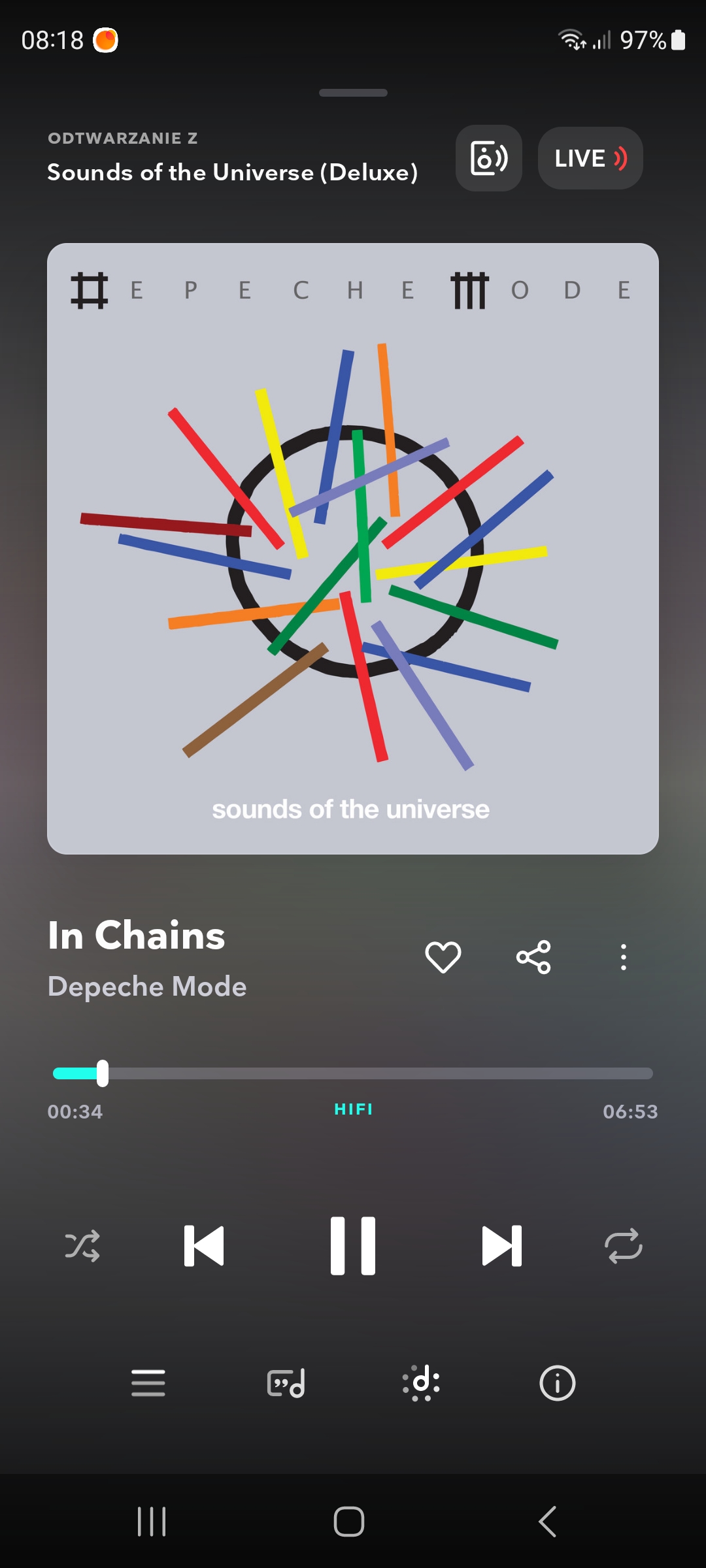Go back using system navigation

(x=547, y=1522)
